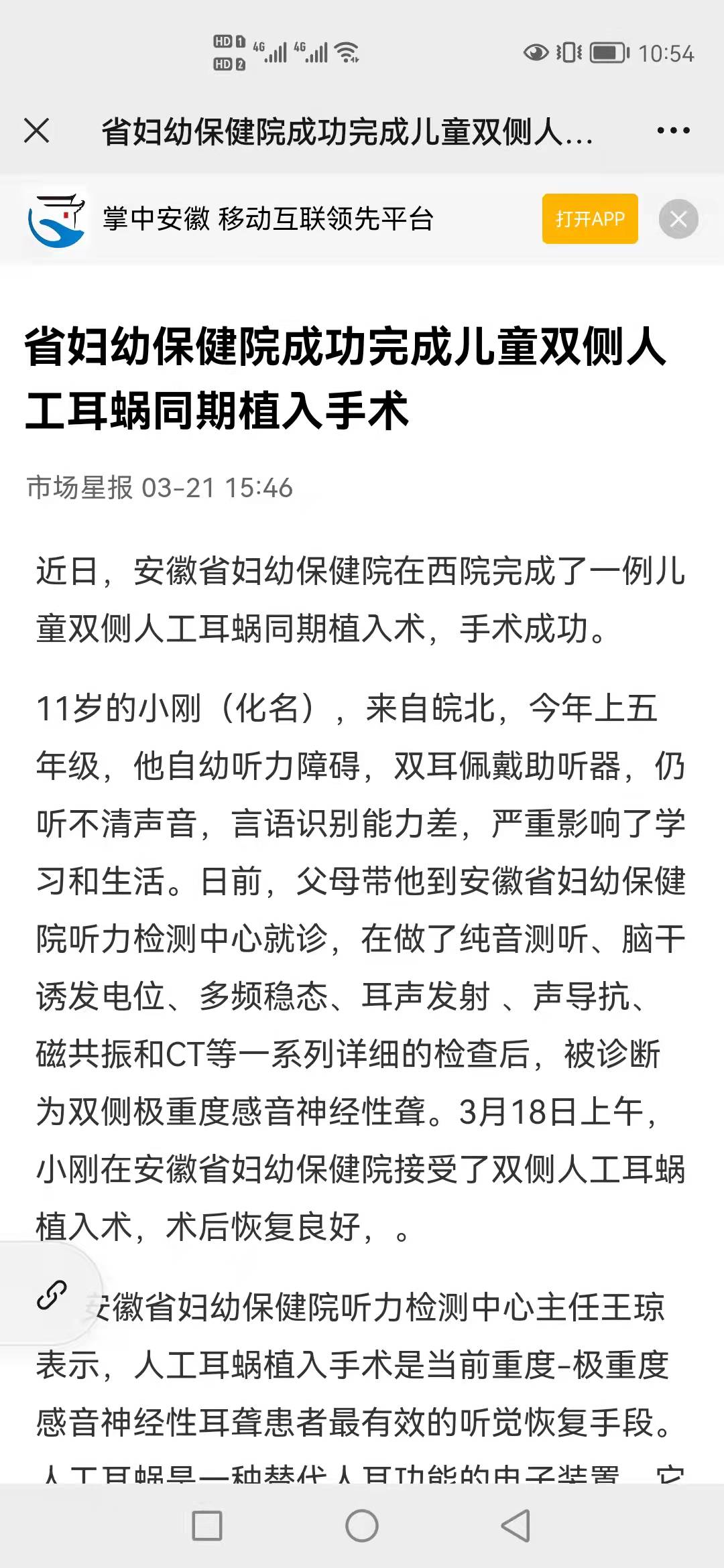Open the recent apps view
Image resolution: width=724 pixels, height=1568 pixels.
click(207, 1526)
